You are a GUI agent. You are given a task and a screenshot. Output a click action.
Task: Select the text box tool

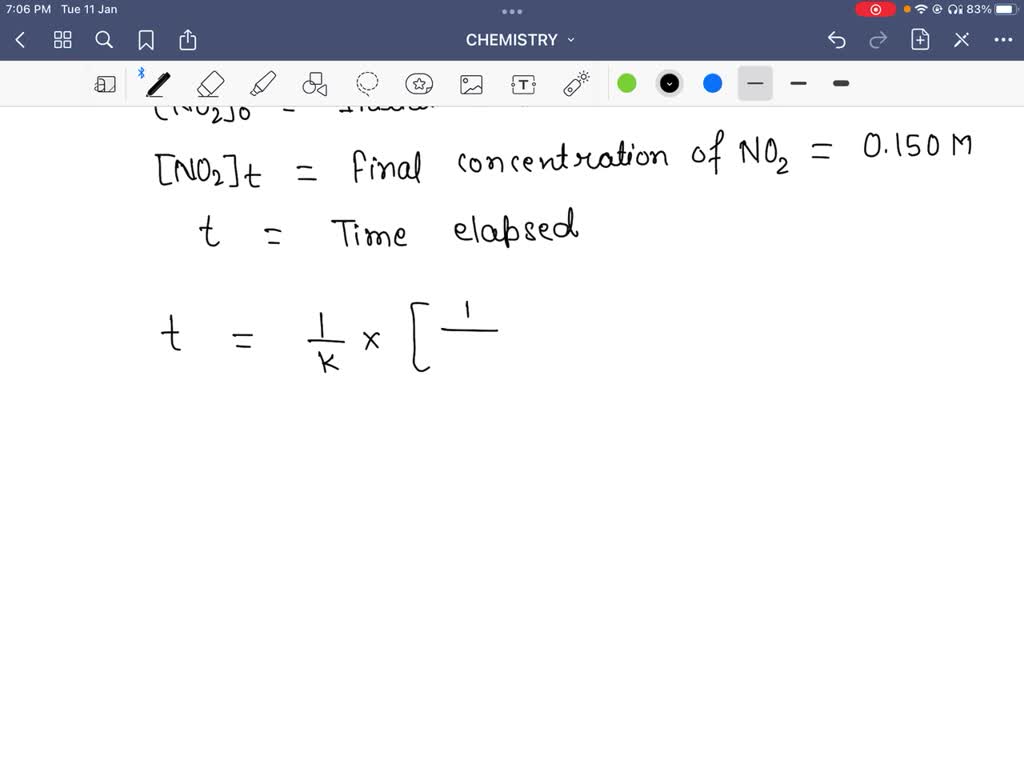pyautogui.click(x=523, y=84)
